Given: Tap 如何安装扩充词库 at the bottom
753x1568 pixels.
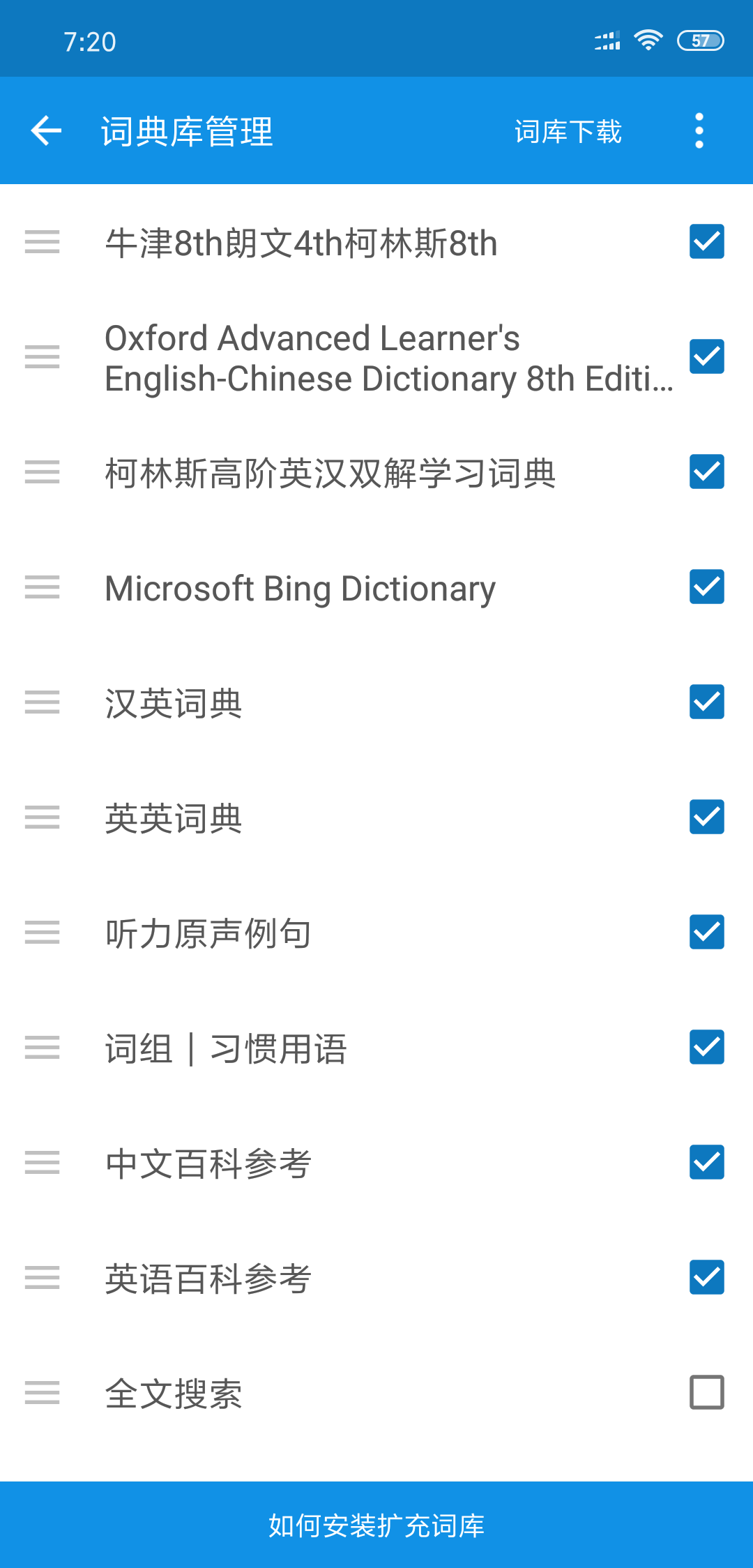Looking at the screenshot, I should click(x=376, y=1525).
